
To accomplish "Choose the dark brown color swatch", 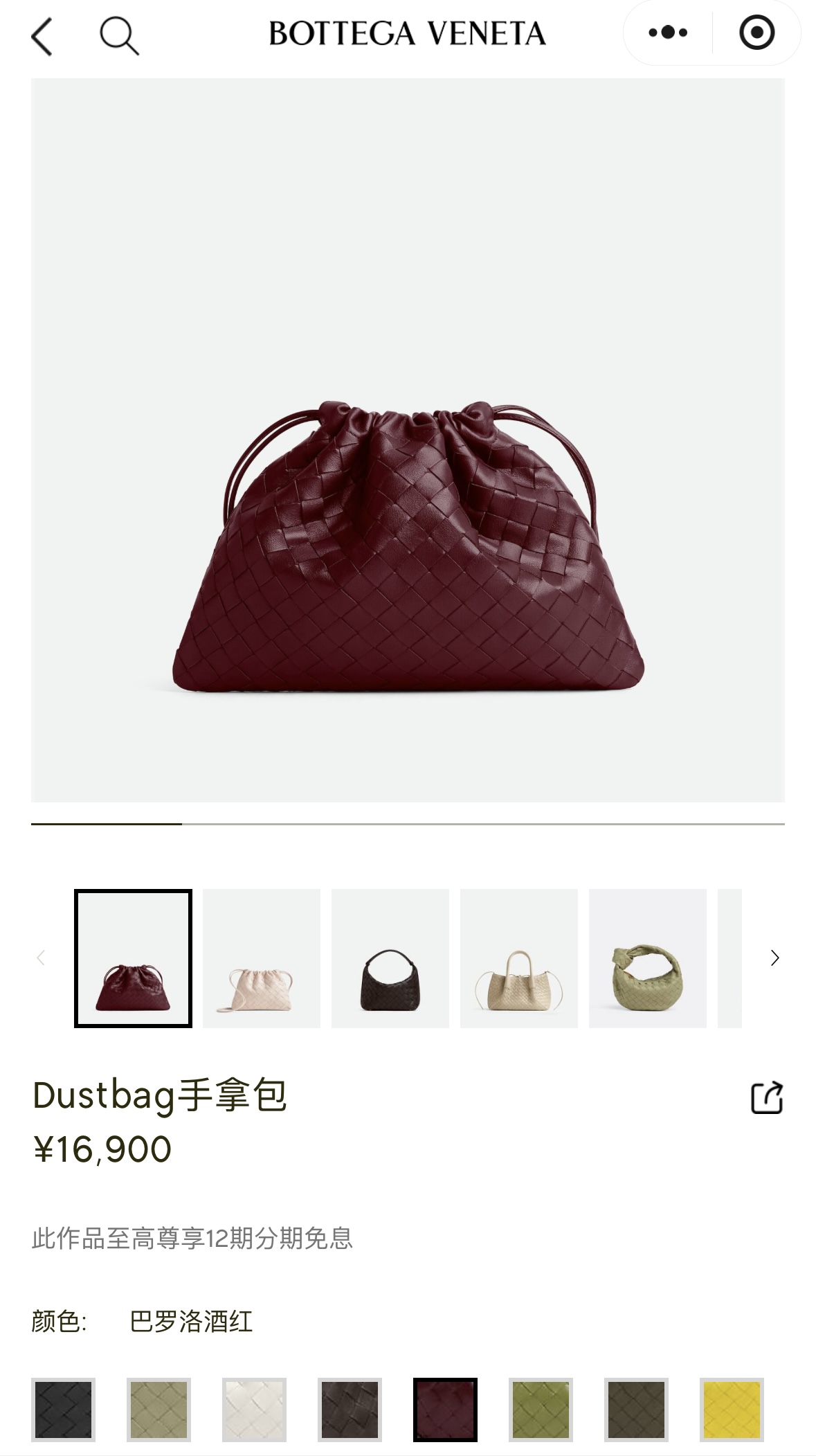I will pyautogui.click(x=350, y=1410).
